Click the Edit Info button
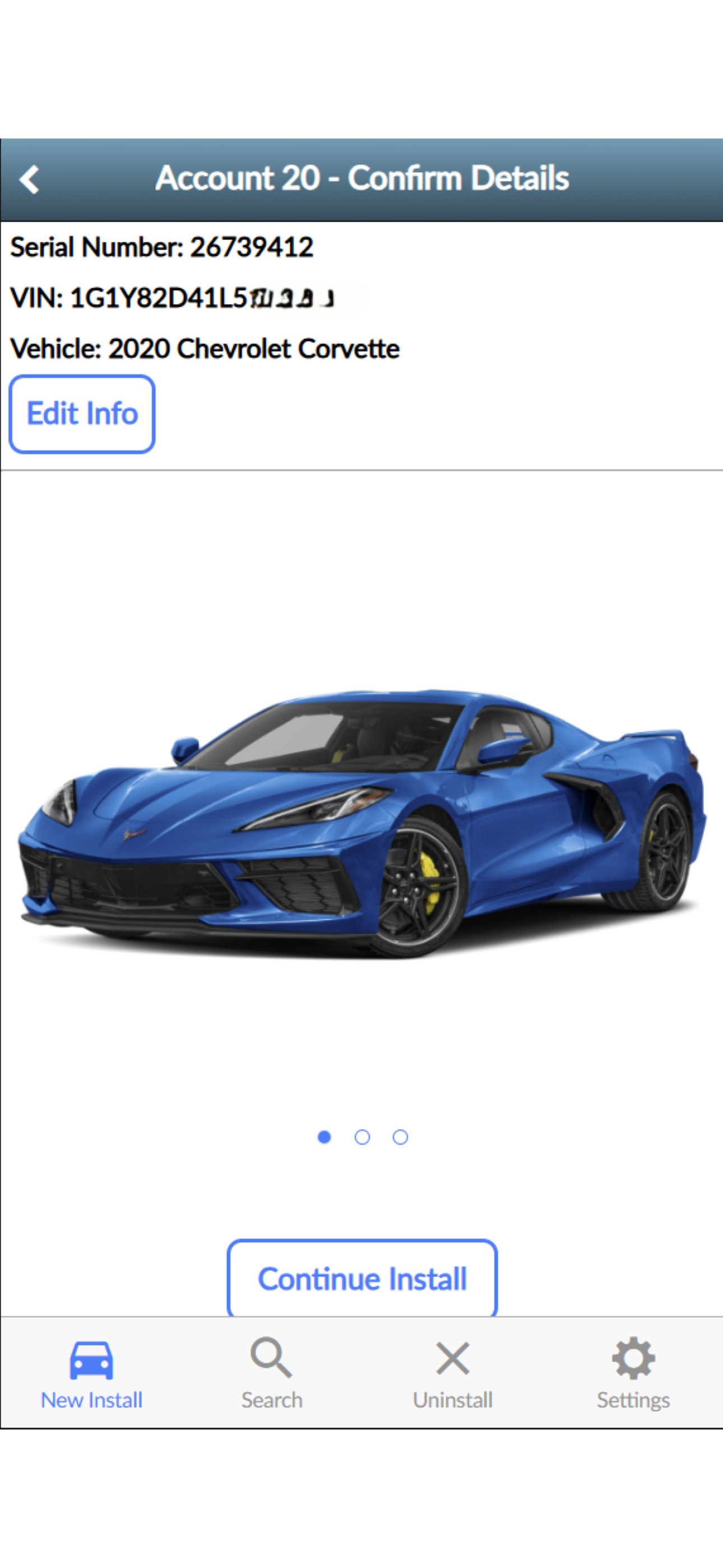The width and height of the screenshot is (723, 1568). coord(82,413)
